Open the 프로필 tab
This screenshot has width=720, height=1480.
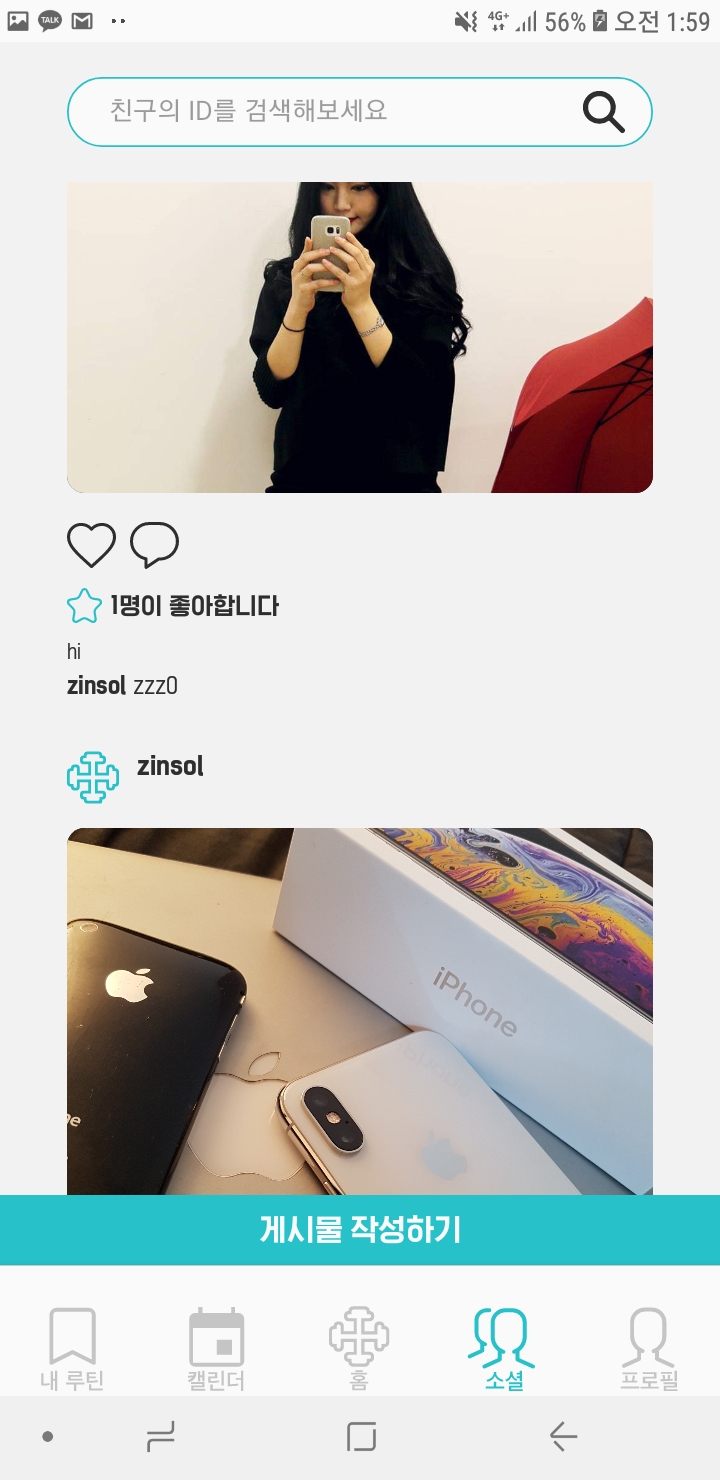[x=648, y=1348]
